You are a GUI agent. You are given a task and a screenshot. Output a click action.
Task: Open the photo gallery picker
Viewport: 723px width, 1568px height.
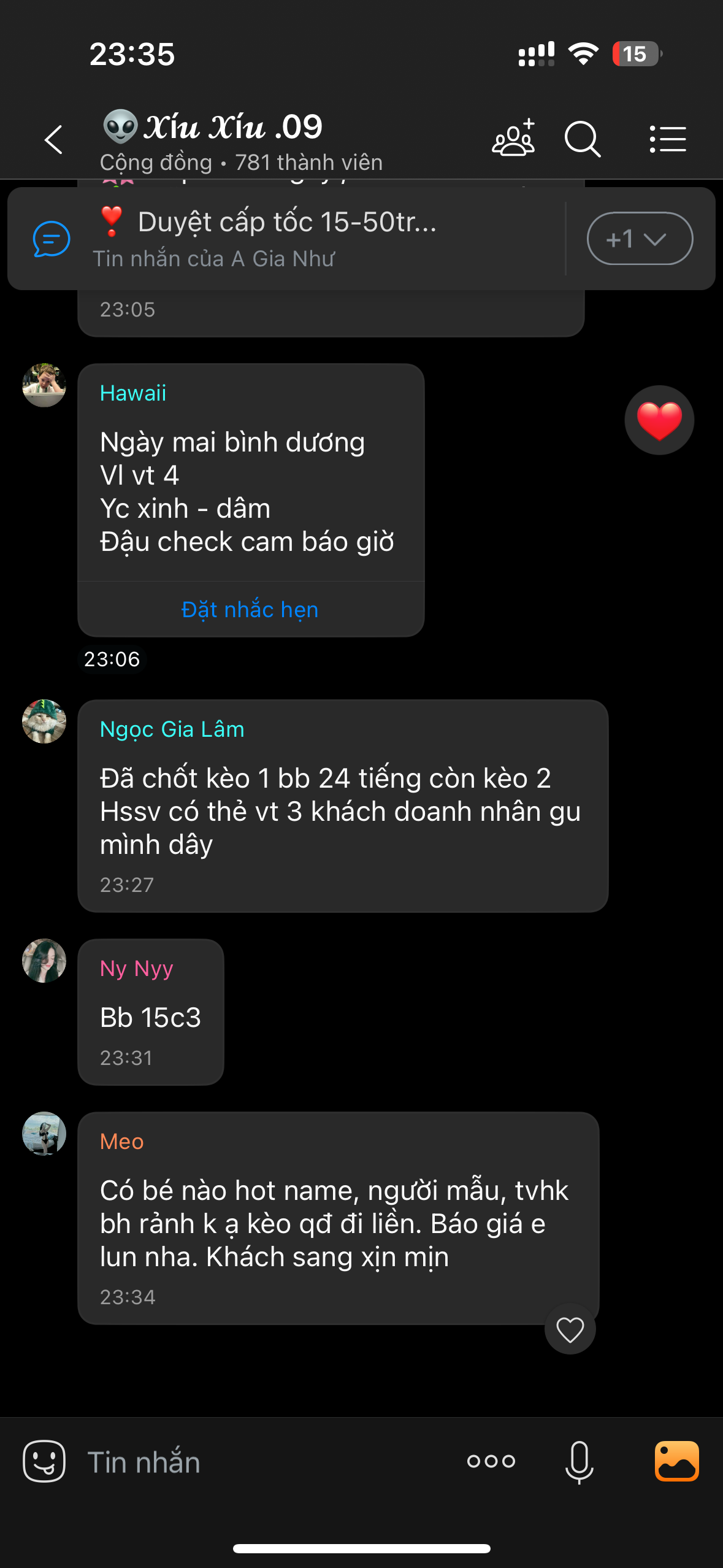pyautogui.click(x=676, y=1461)
